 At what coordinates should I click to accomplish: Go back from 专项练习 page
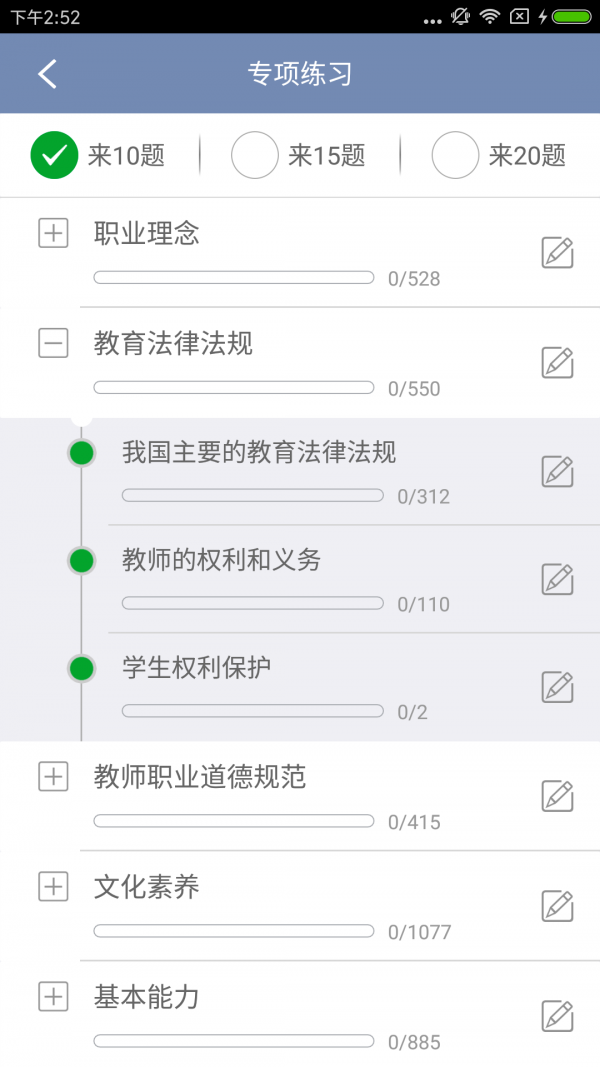point(47,74)
